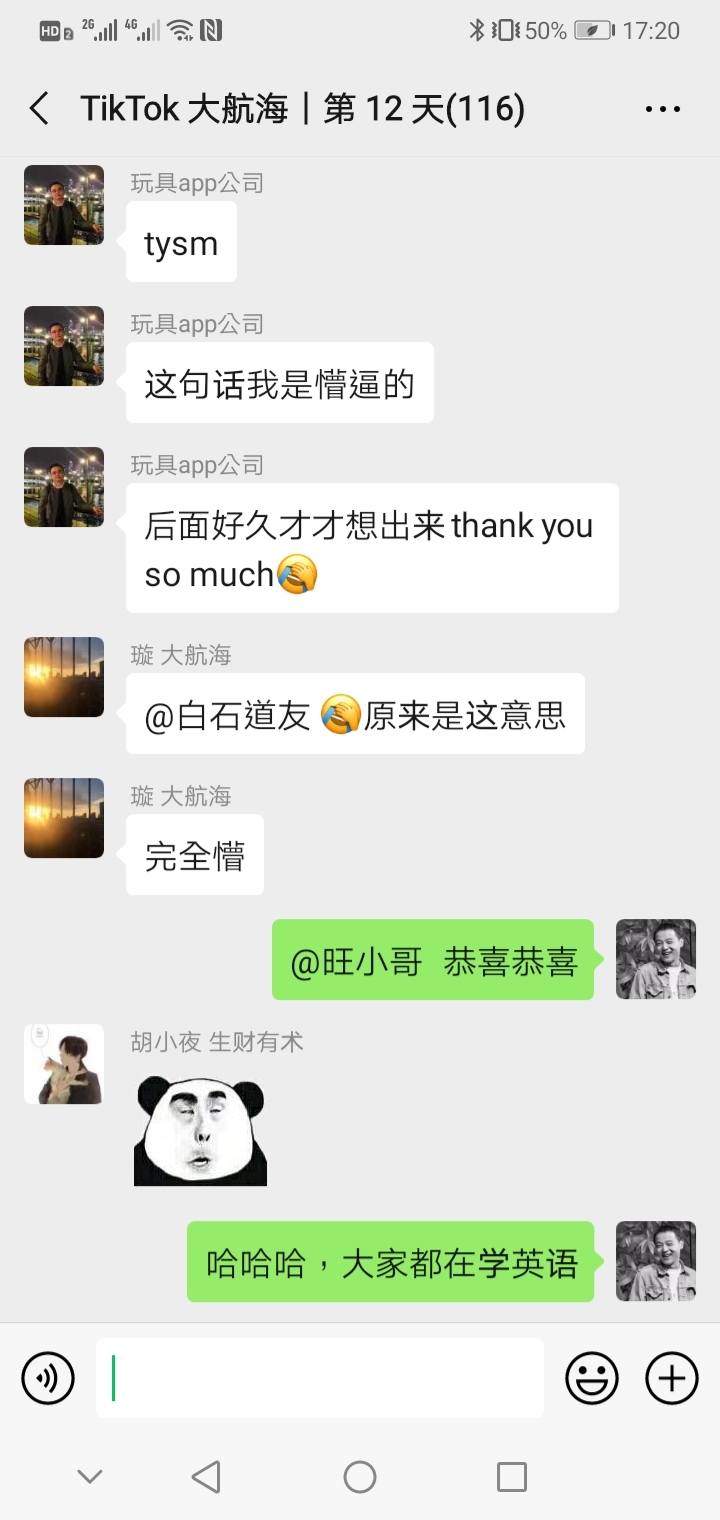Screen dimensions: 720x1520
Task: Open avatar of 玩具app公司 beside the tysm message
Action: tap(64, 205)
